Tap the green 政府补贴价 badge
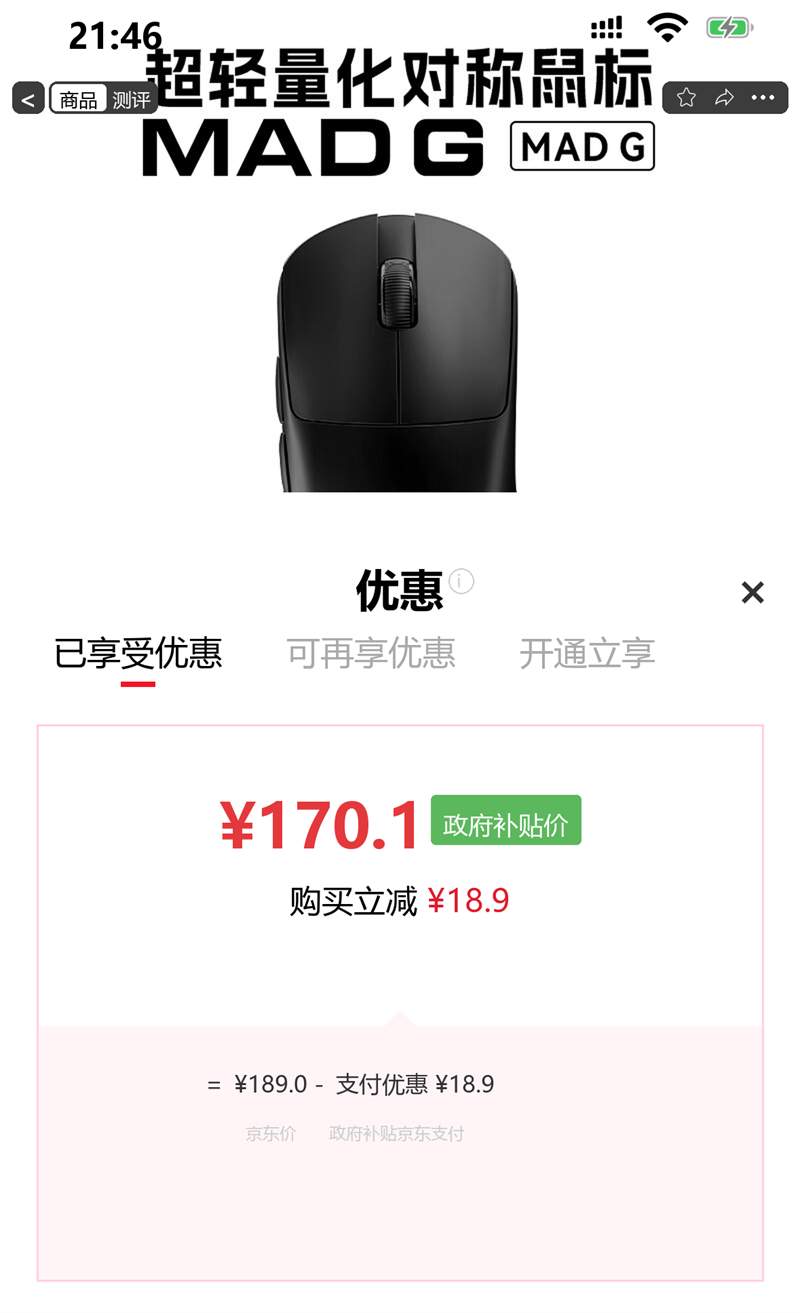800x1313 pixels. pyautogui.click(x=505, y=819)
